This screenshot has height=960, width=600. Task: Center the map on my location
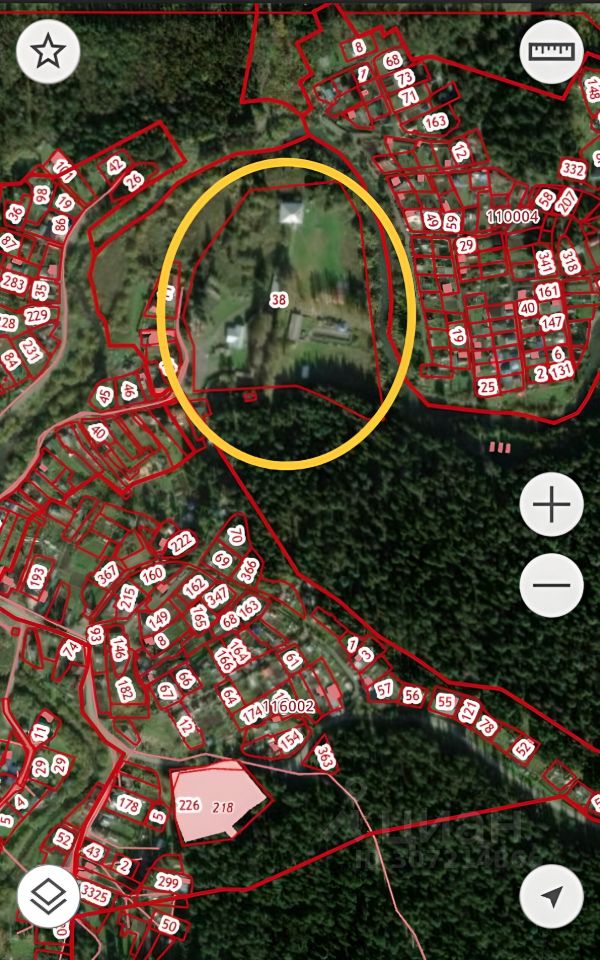[x=551, y=896]
